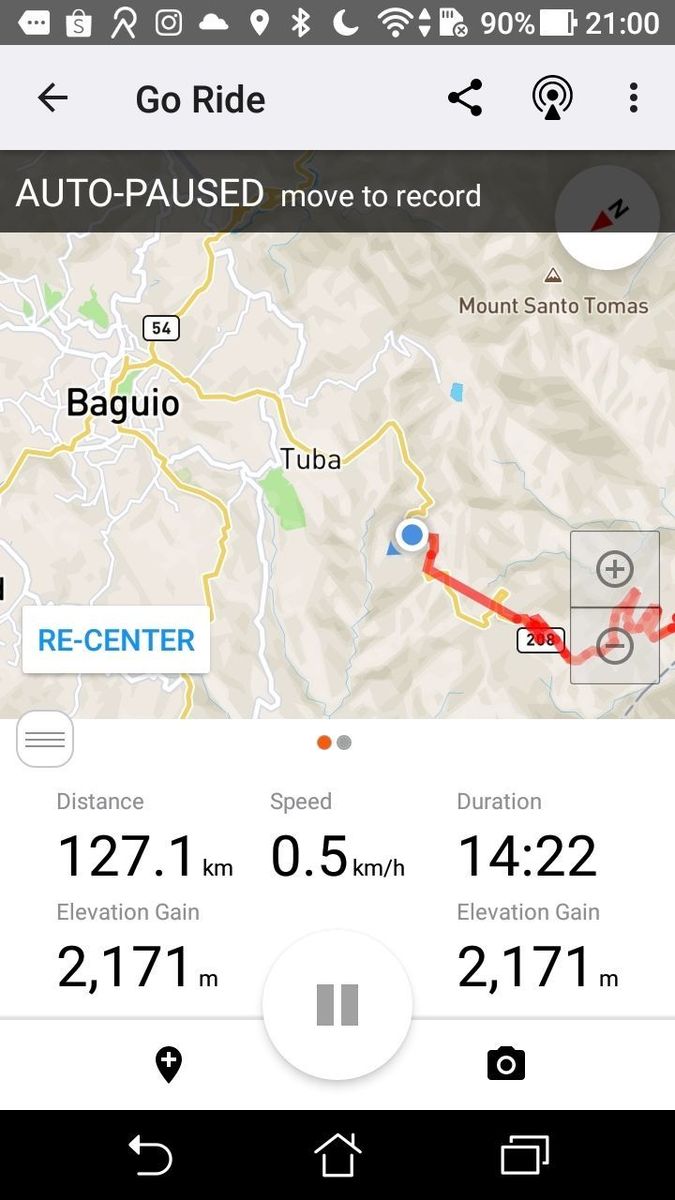Screen dimensions: 675x1200
Task: Tap the pause button for the ride
Action: [x=337, y=1004]
